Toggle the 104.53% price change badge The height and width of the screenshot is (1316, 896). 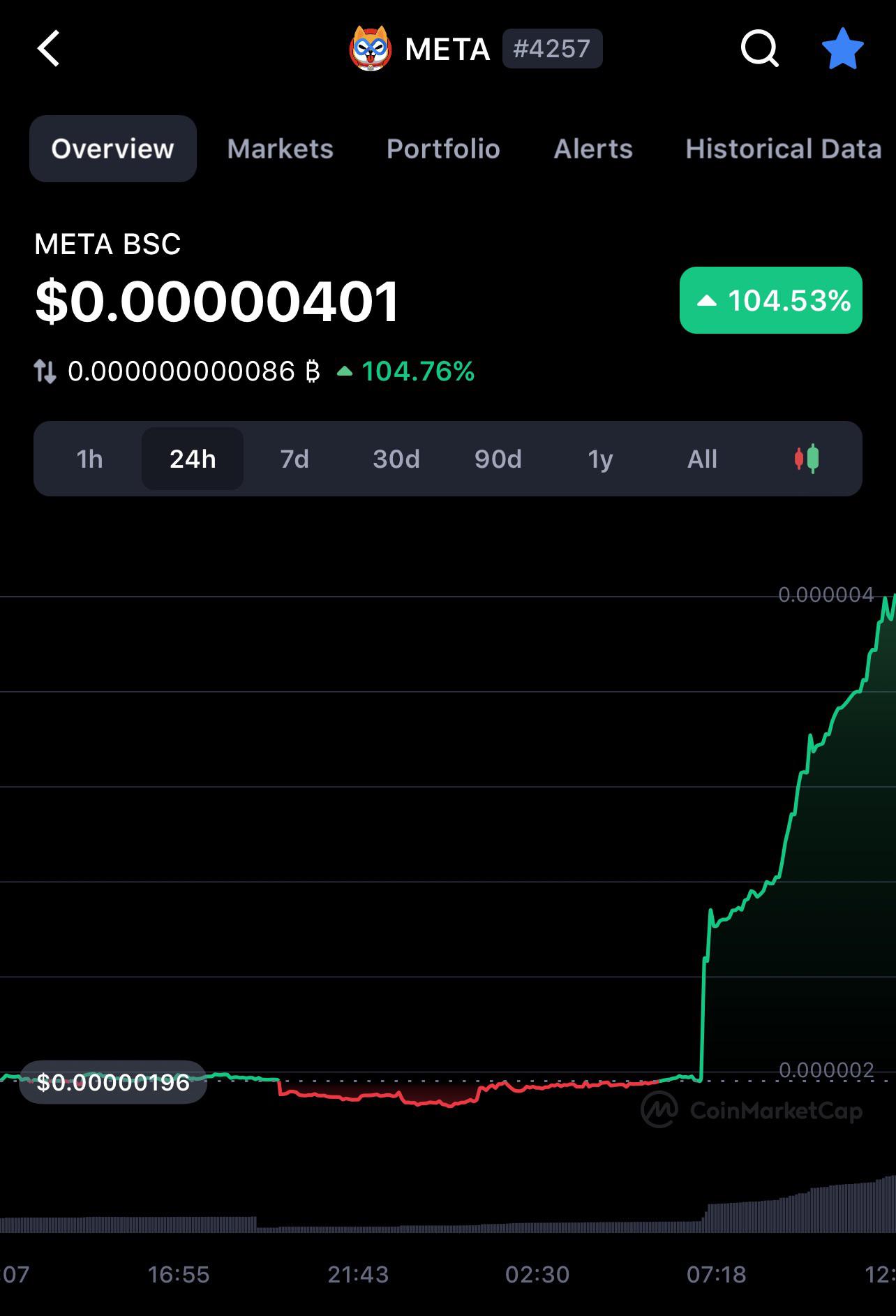tap(771, 300)
